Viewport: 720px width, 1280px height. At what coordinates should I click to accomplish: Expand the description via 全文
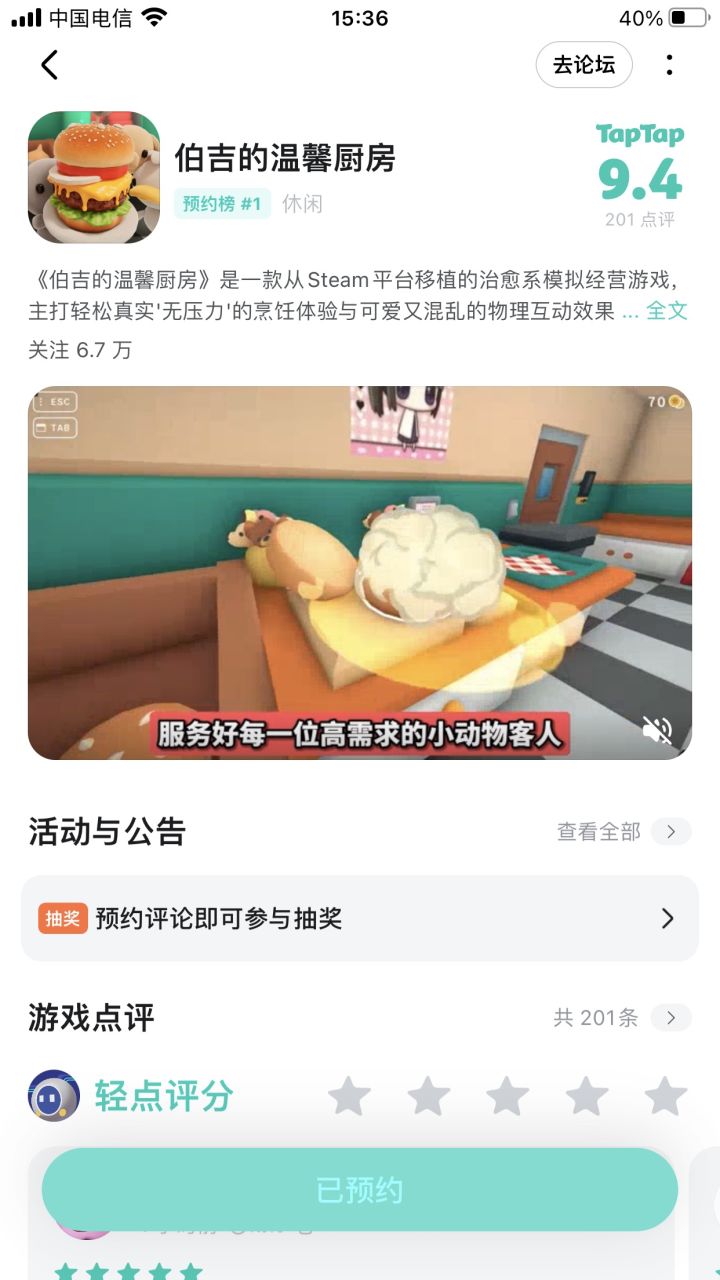tap(667, 310)
